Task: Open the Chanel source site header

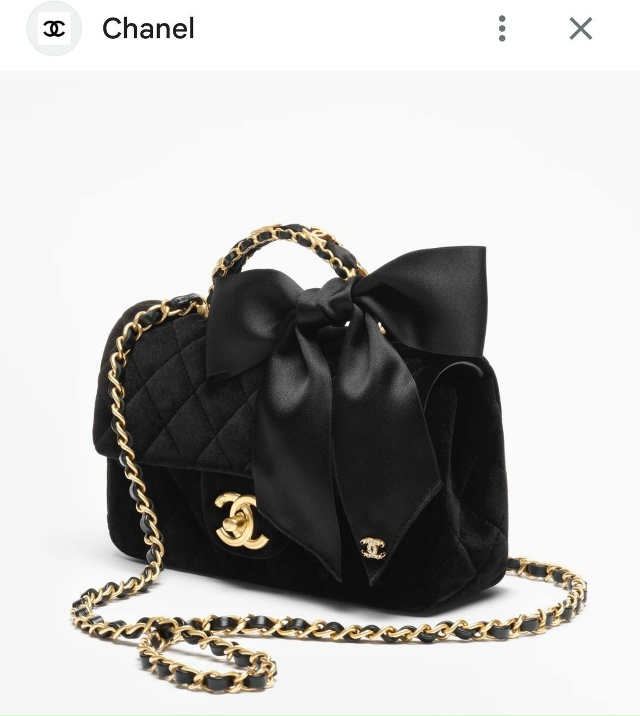Action: 148,28
